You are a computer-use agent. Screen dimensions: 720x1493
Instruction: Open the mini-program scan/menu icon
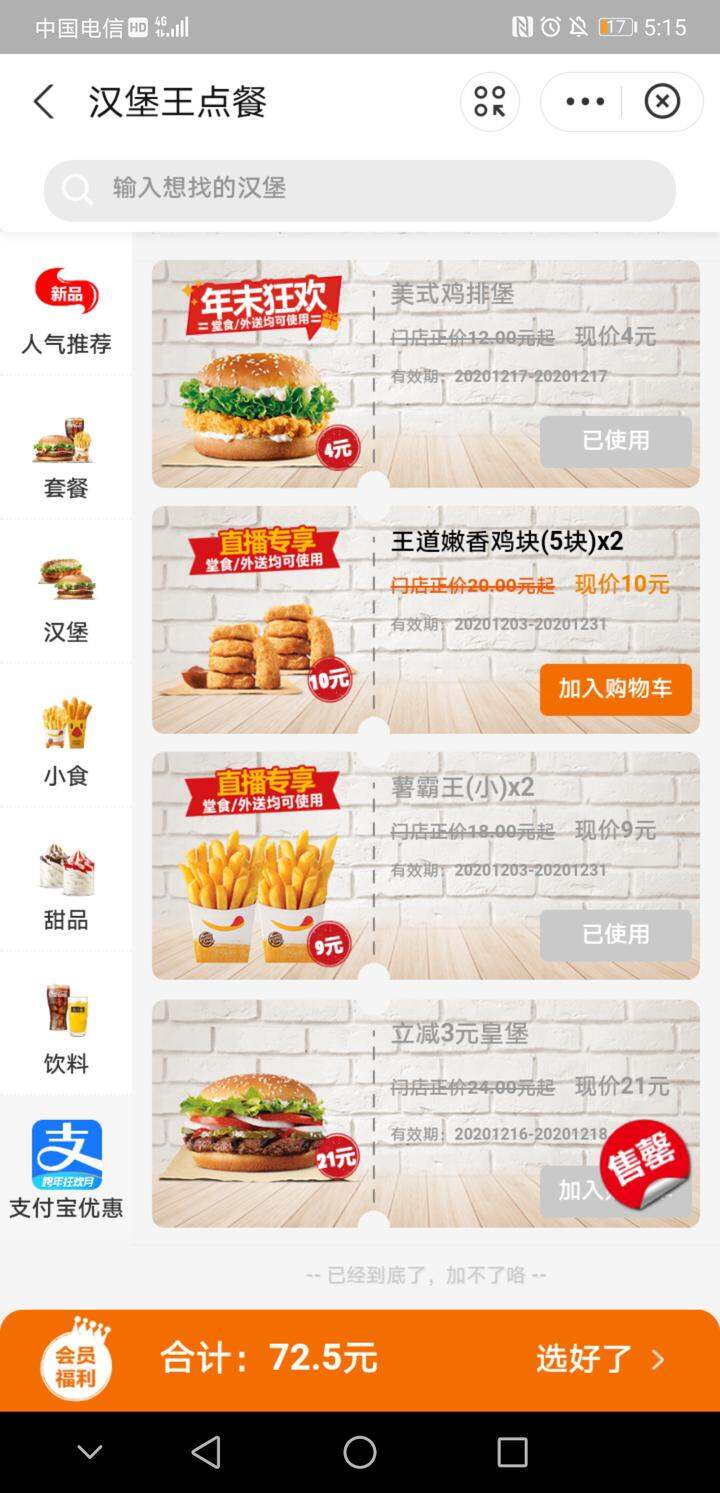490,102
